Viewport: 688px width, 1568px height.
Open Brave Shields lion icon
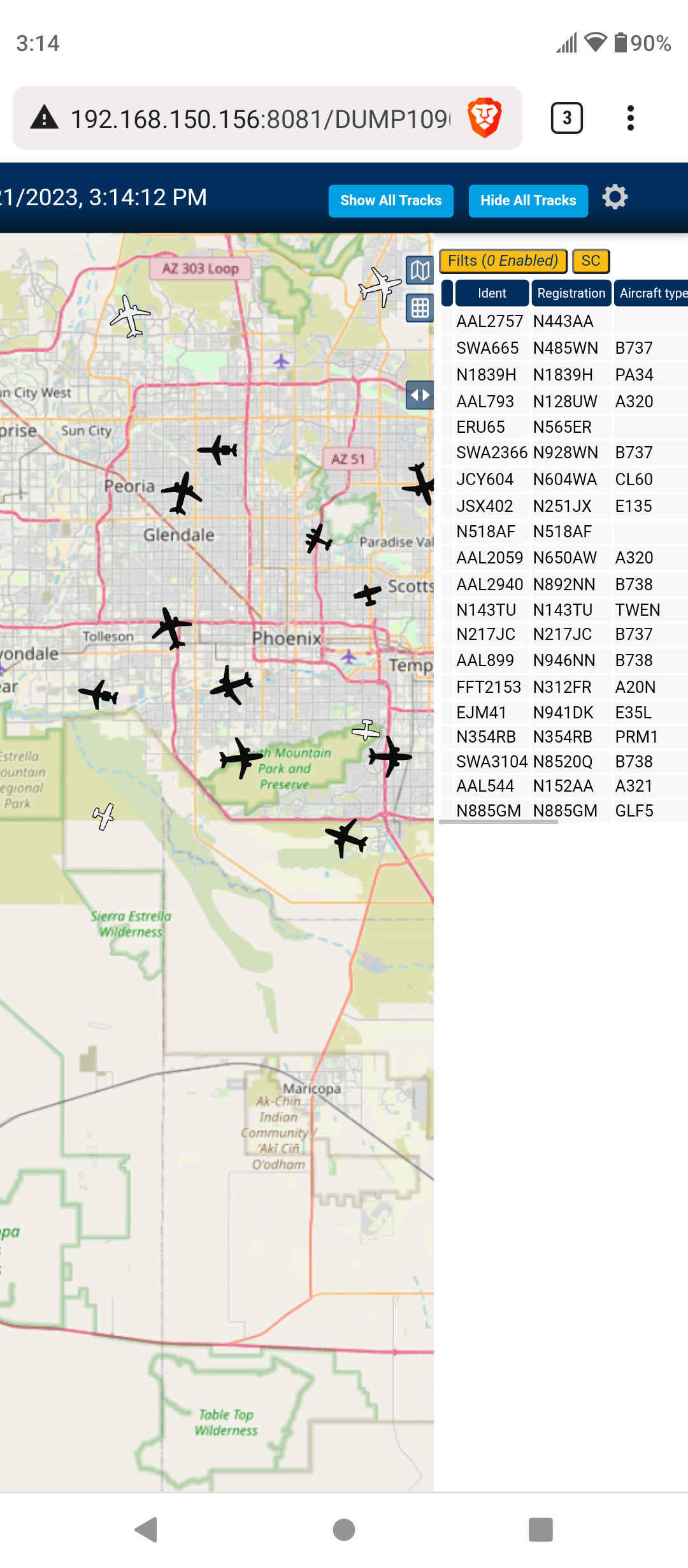[x=484, y=118]
